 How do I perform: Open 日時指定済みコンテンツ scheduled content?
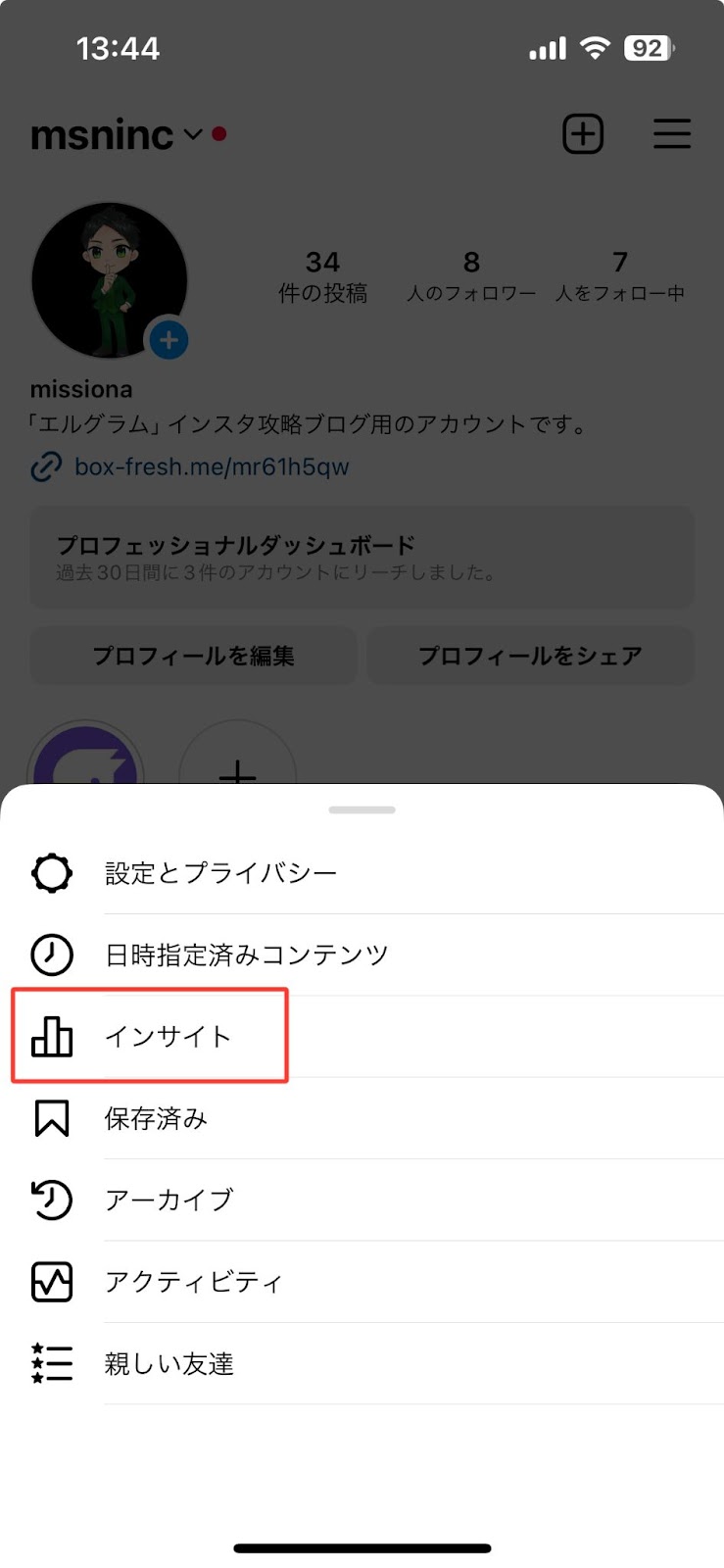click(x=245, y=955)
